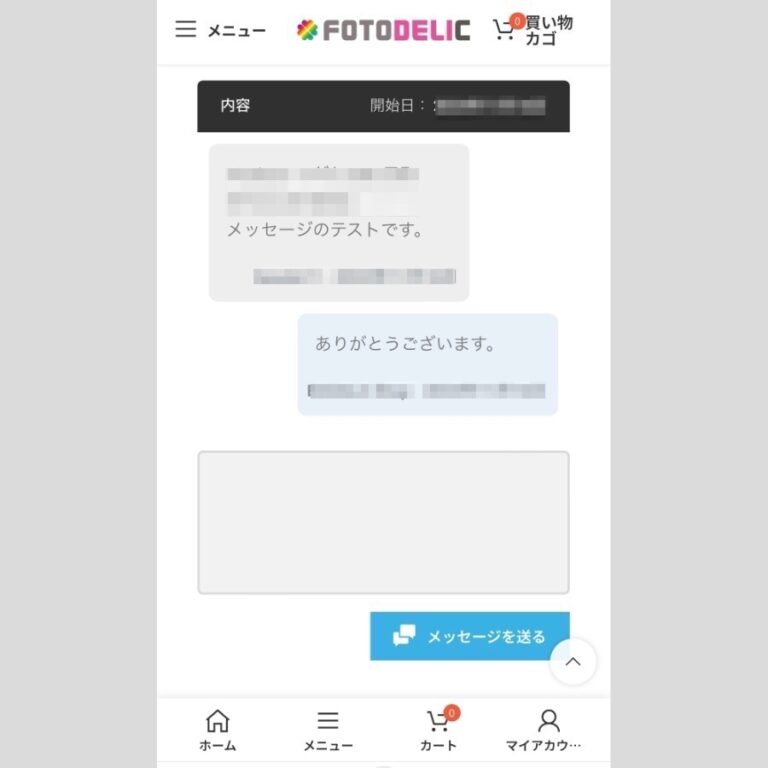768x768 pixels.
Task: Go to the カート tab
Action: [x=438, y=730]
